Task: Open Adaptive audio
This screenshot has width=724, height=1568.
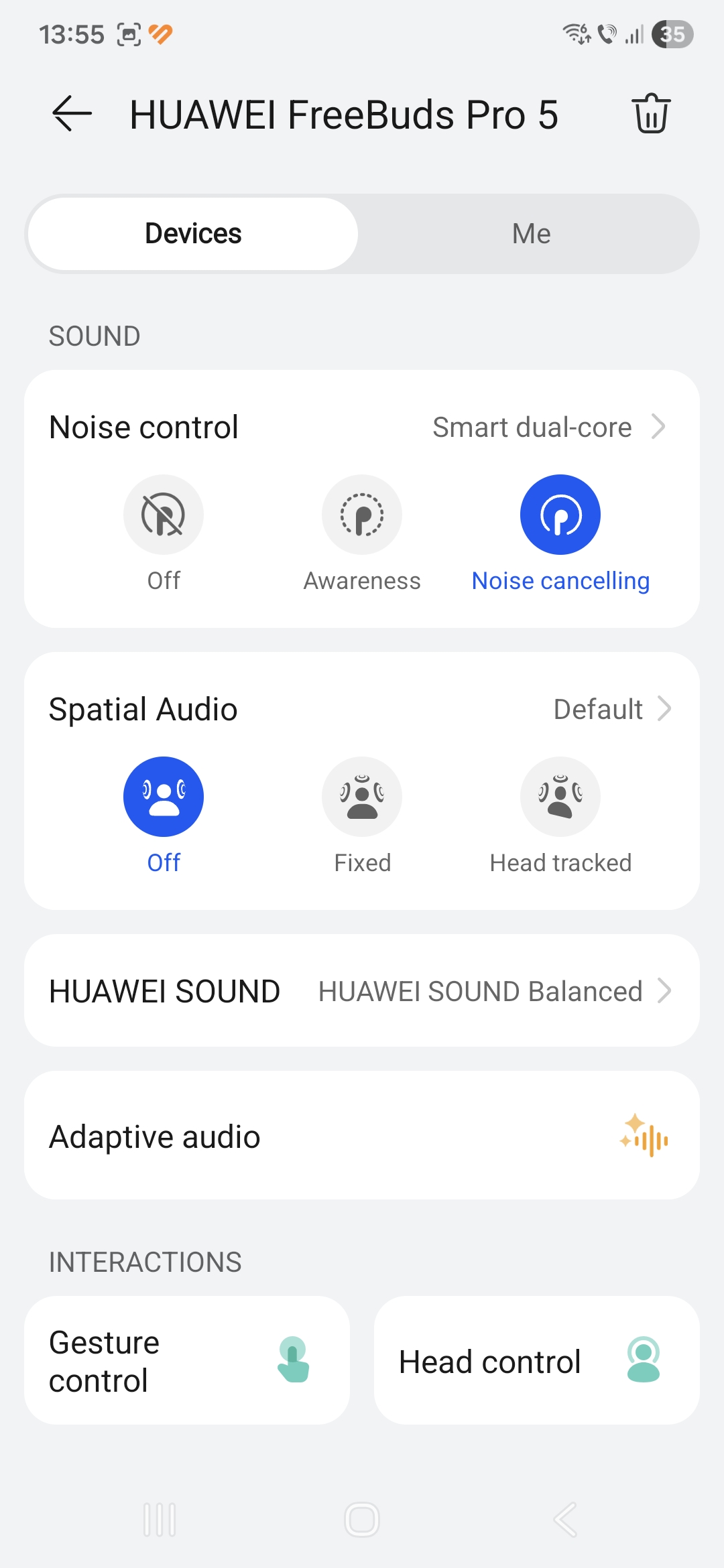Action: (362, 1136)
